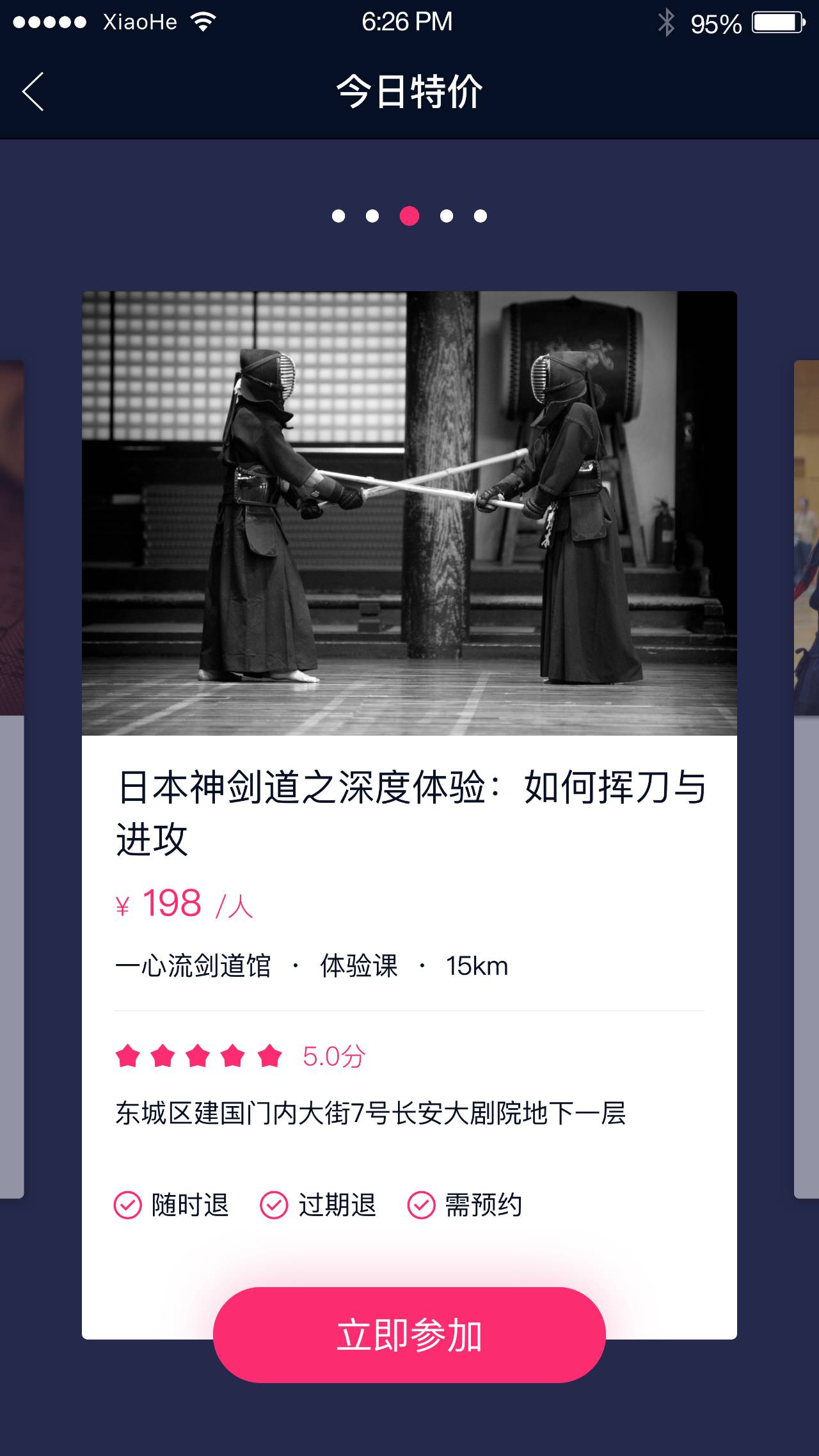Viewport: 819px width, 1456px height.
Task: Open the kendo experience card
Action: [x=409, y=815]
